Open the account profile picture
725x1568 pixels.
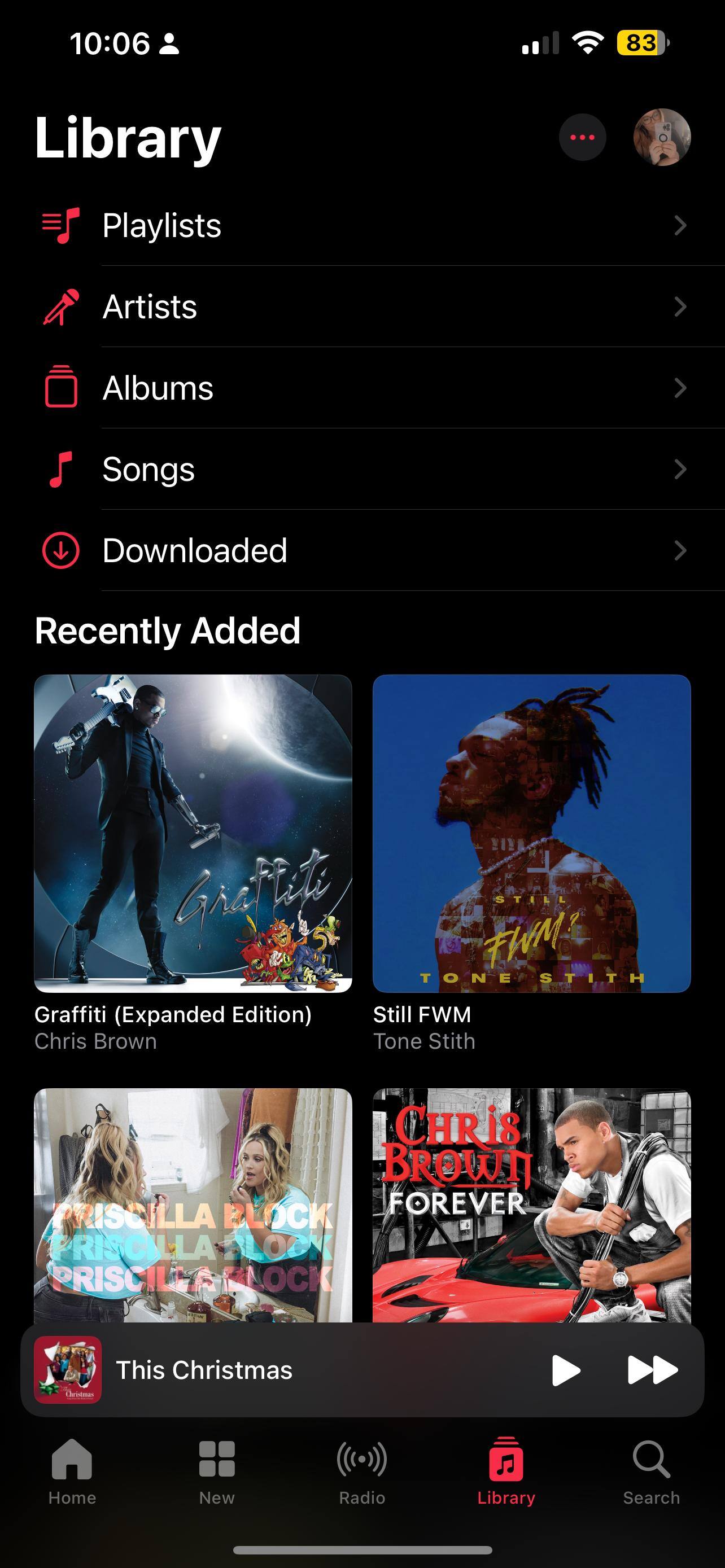pyautogui.click(x=662, y=138)
